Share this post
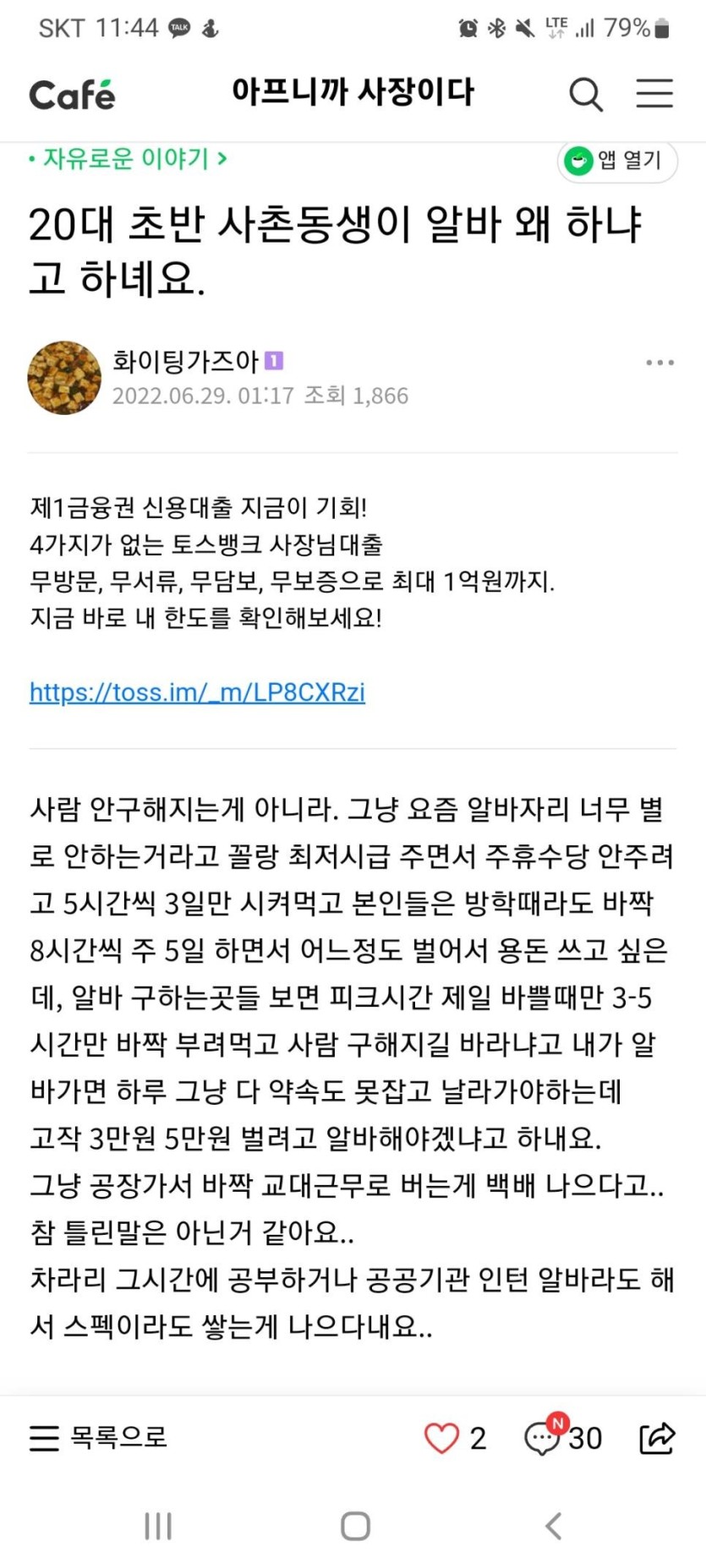 coord(657,1438)
